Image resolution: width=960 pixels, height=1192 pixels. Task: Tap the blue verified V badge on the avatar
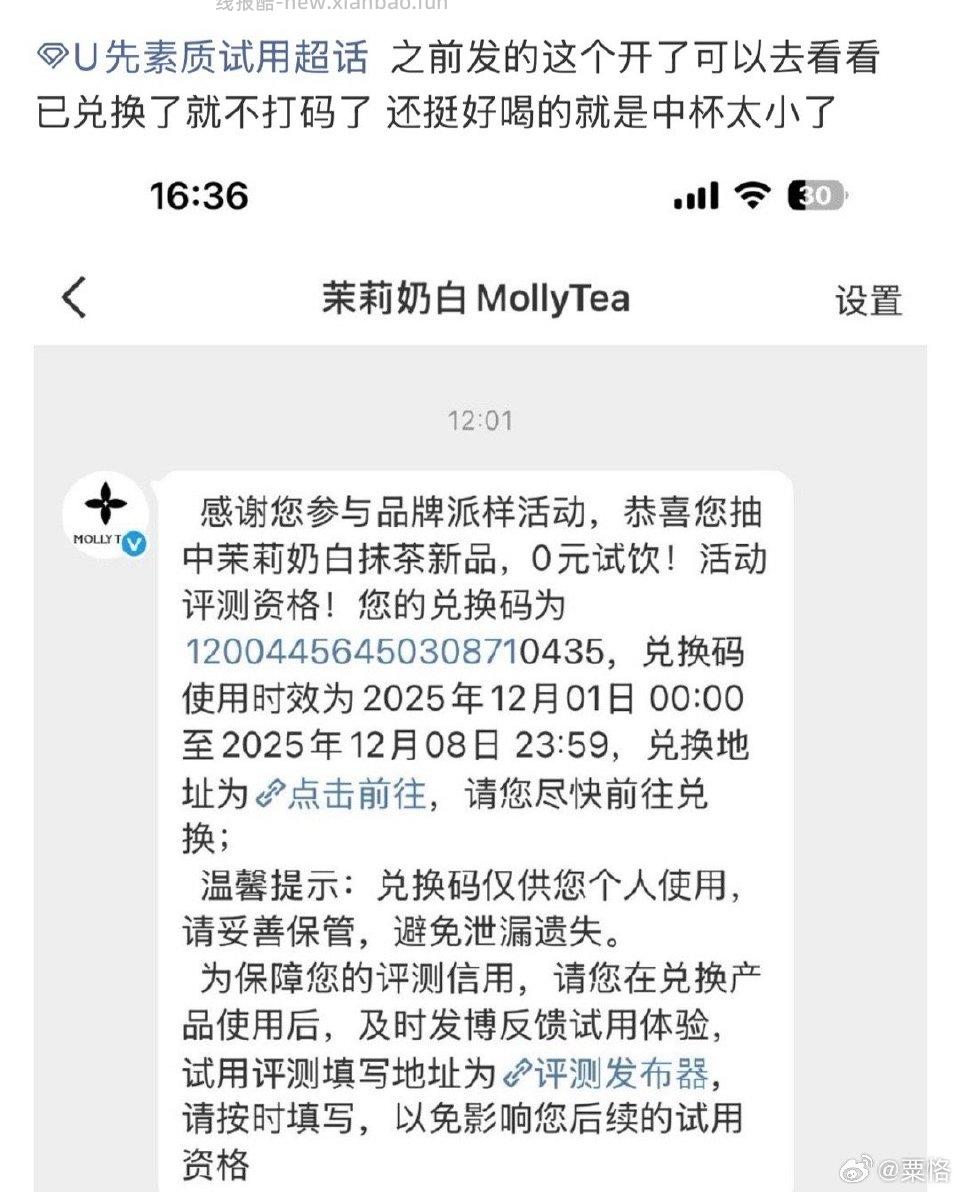coord(134,543)
